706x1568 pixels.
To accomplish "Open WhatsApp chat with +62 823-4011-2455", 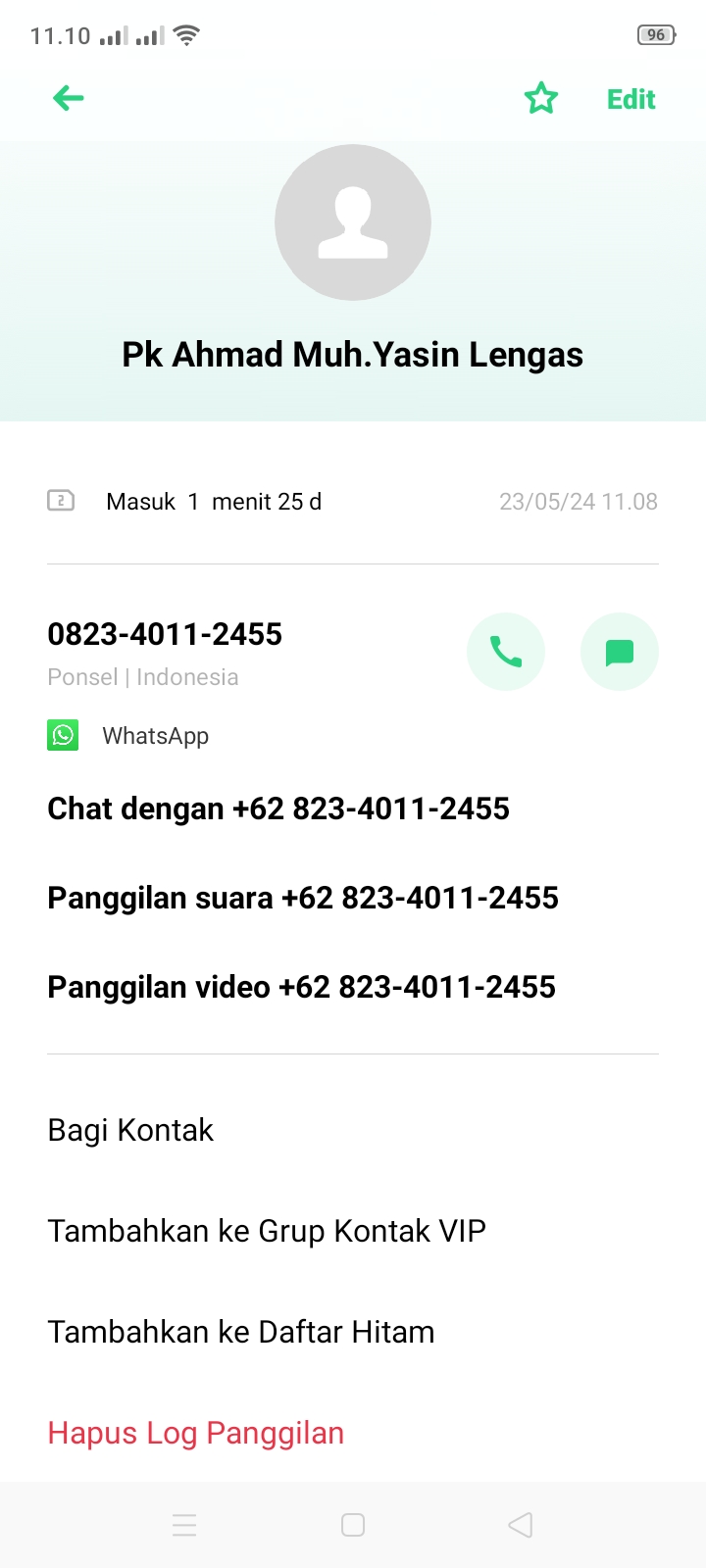I will 278,808.
